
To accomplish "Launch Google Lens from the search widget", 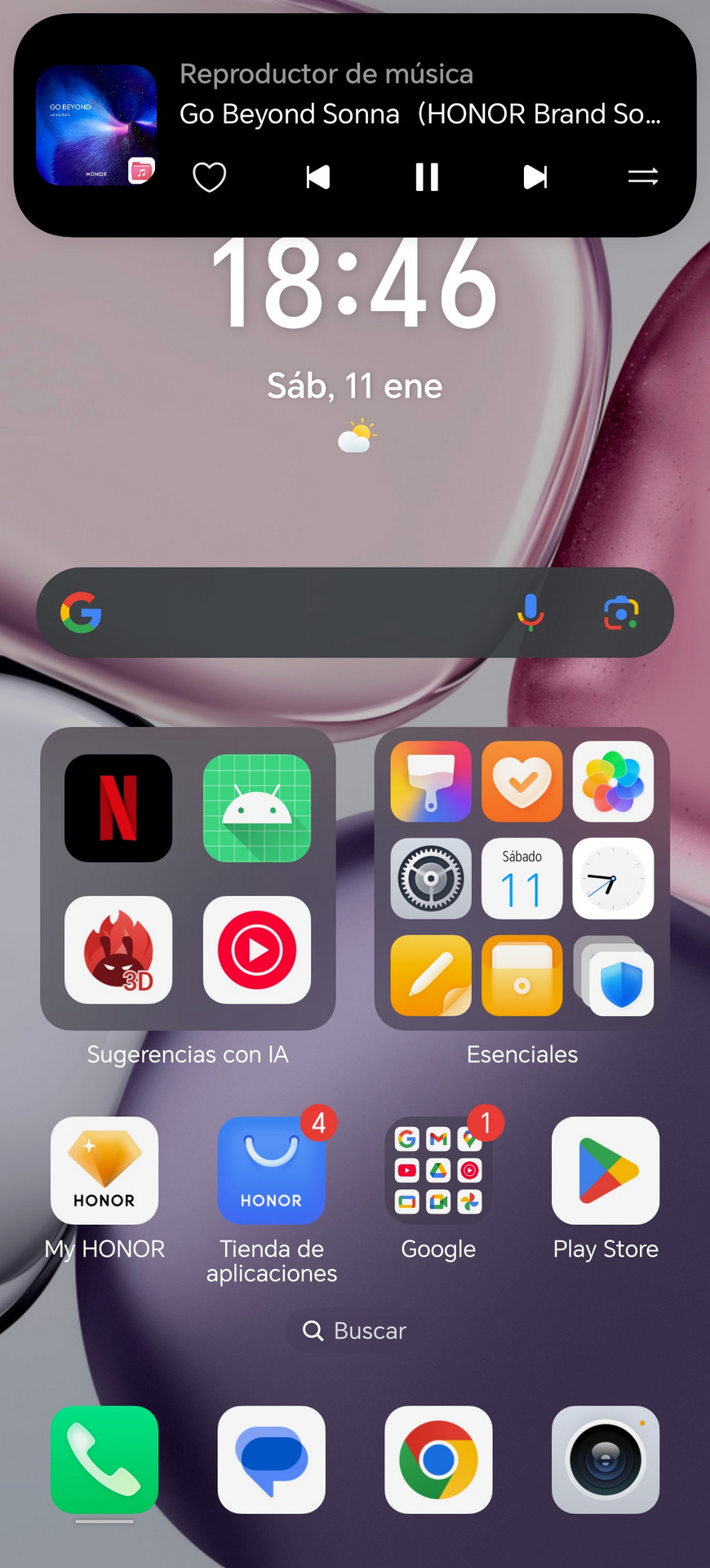I will (x=621, y=612).
